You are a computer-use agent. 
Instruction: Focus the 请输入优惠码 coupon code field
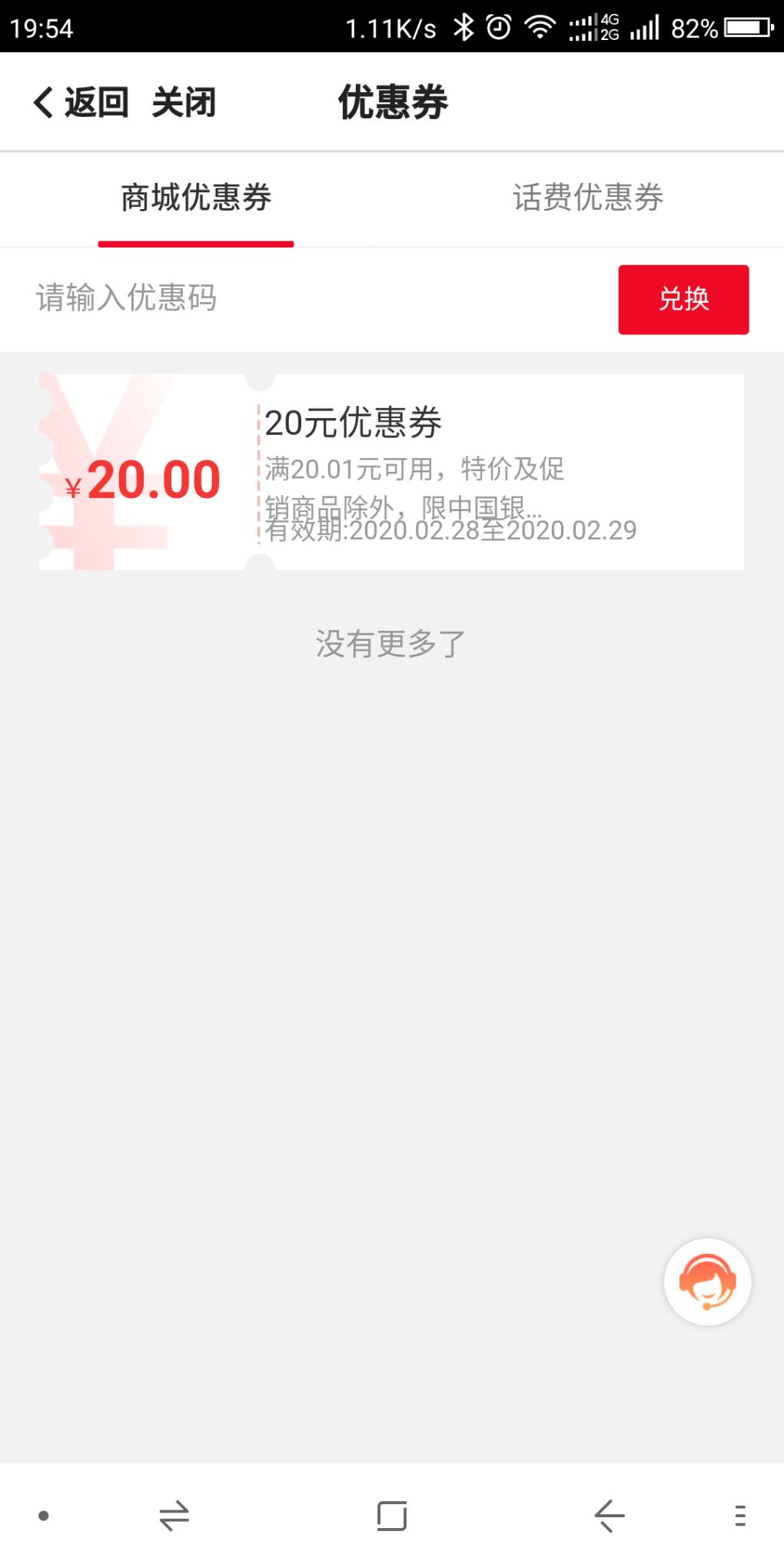click(x=307, y=298)
